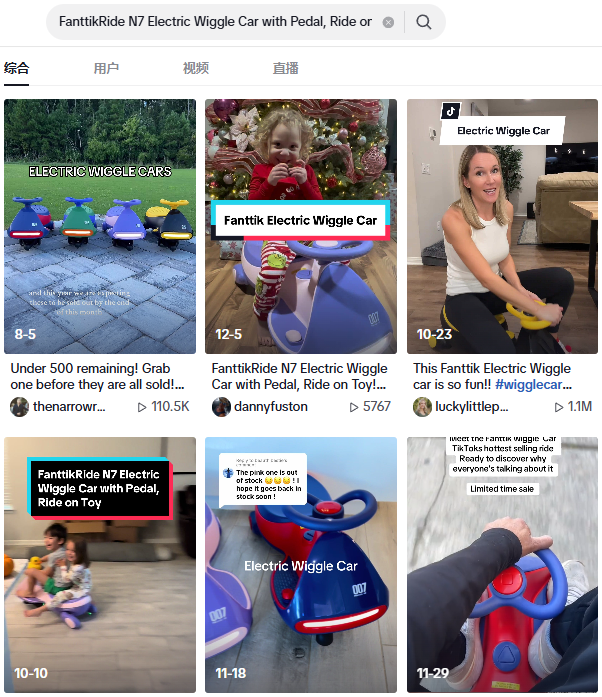The image size is (602, 697).
Task: Open 'This Fanttik Electric Wiggle car is so fun' video
Action: (x=502, y=226)
